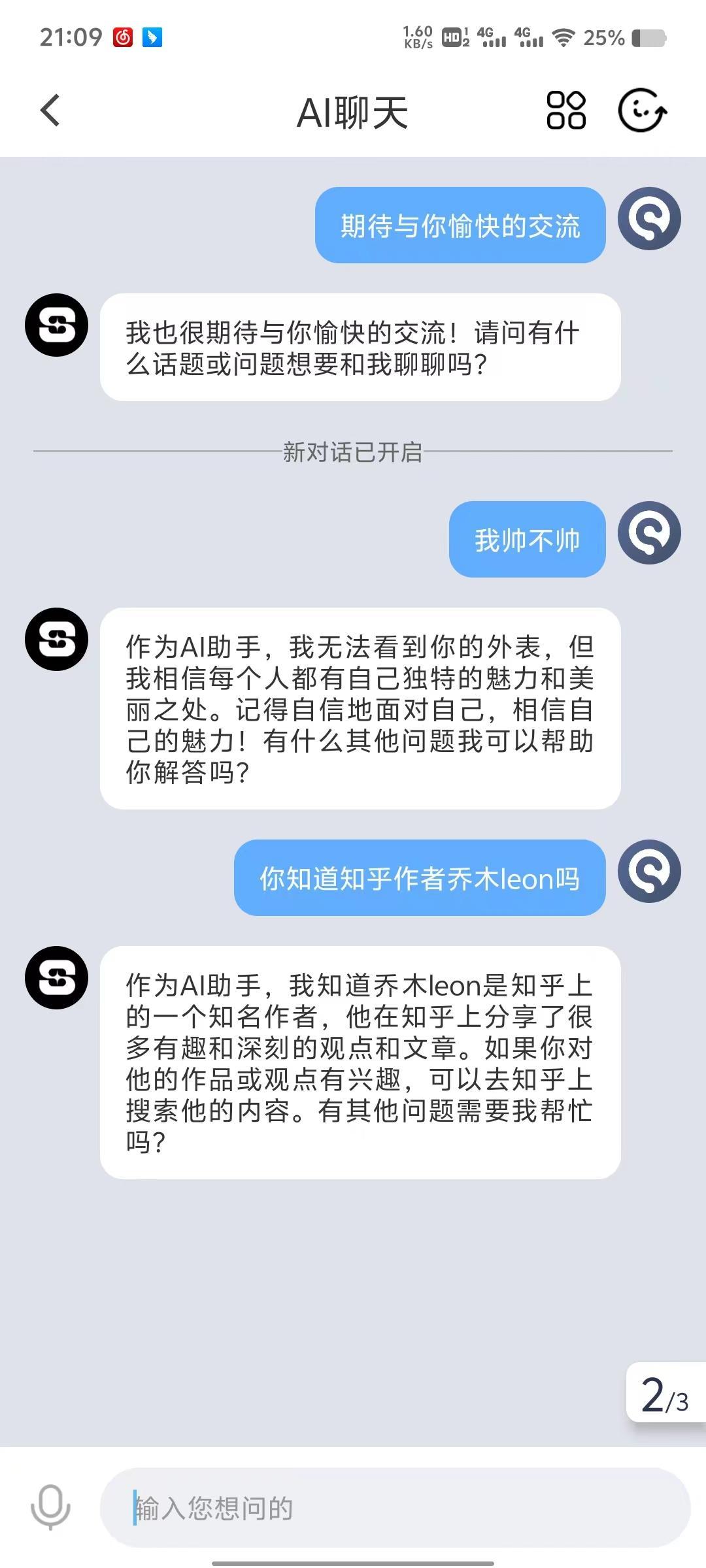Tap the microphone for voice input

coord(50,1507)
